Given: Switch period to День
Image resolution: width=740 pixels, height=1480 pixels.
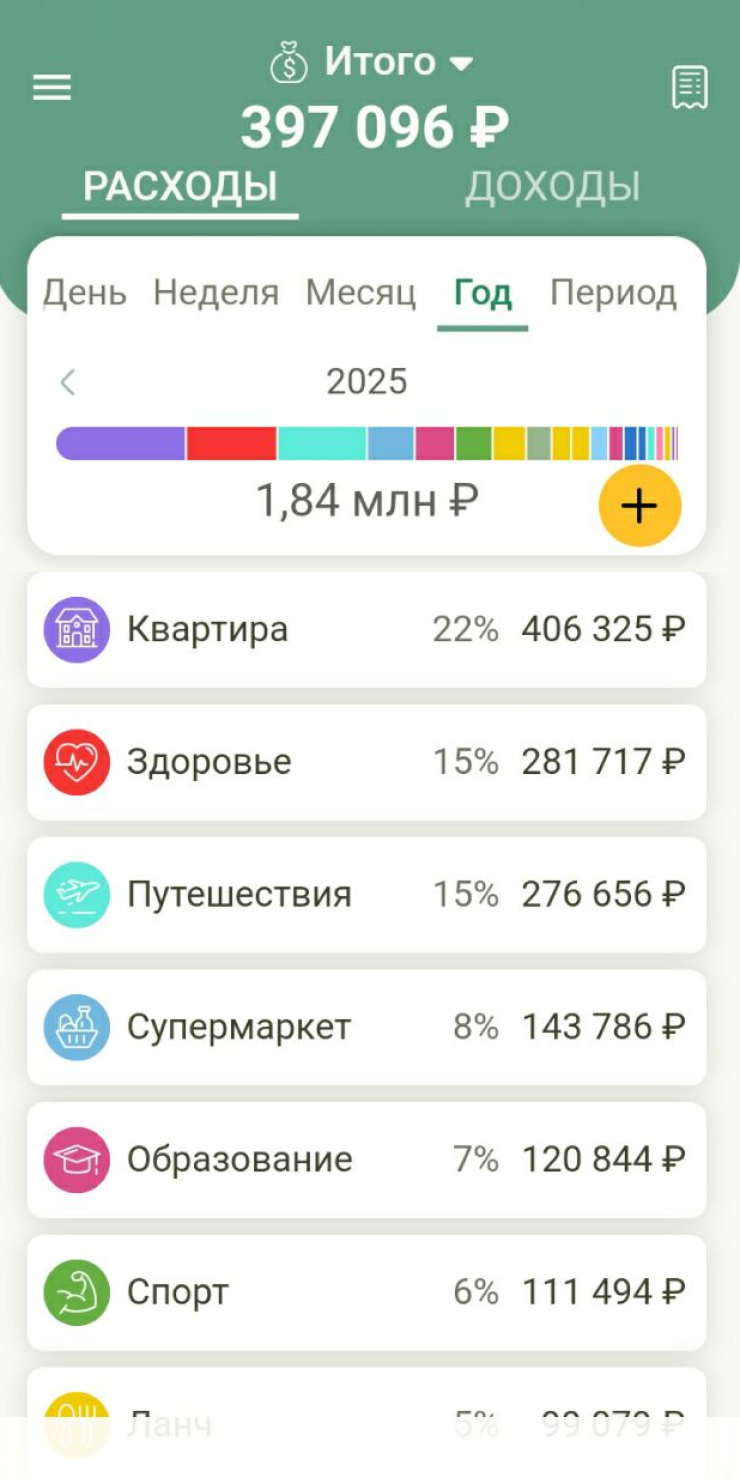Looking at the screenshot, I should pos(85,293).
